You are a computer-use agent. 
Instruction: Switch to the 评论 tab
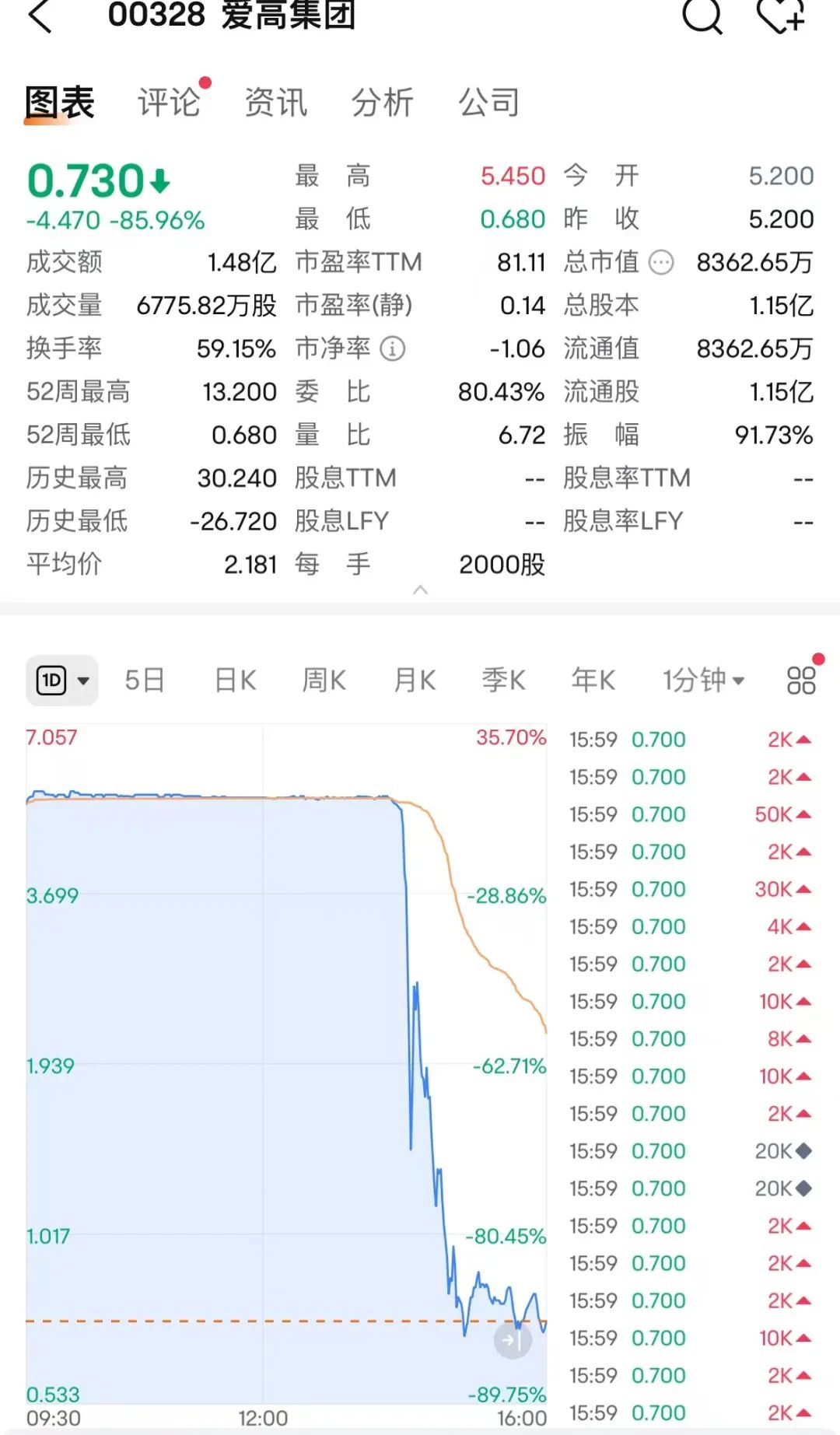(x=169, y=103)
